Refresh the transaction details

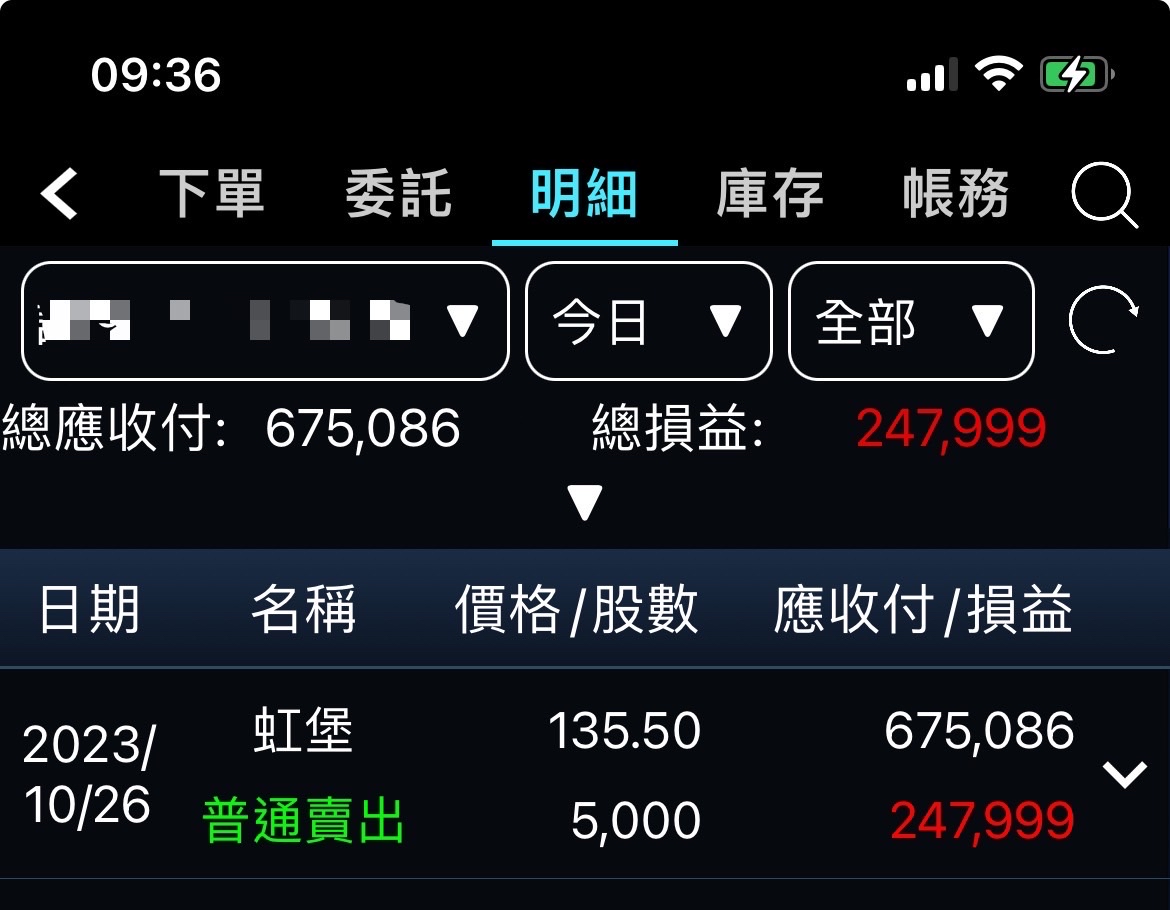[x=1103, y=320]
